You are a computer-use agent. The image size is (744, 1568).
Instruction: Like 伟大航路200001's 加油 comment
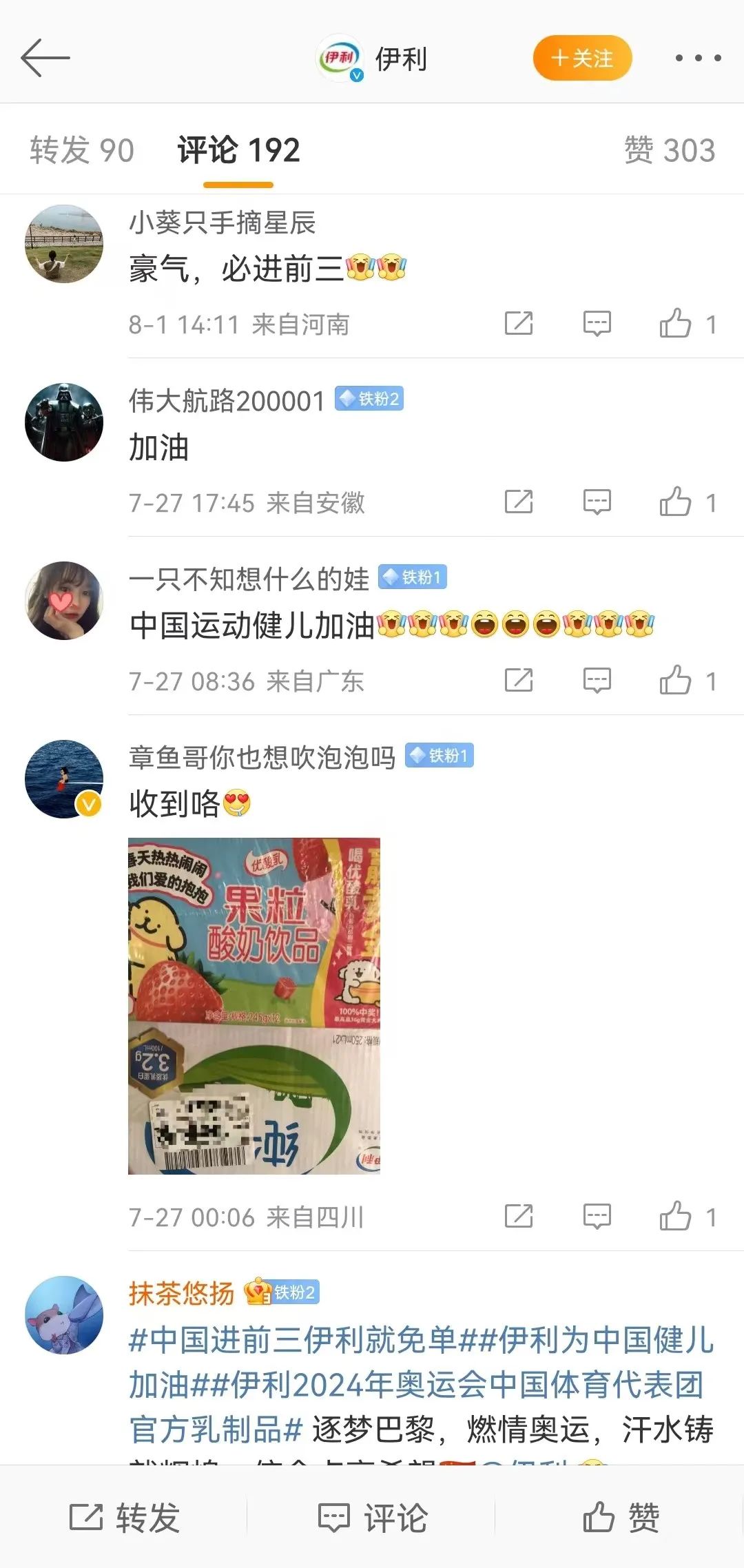click(676, 502)
